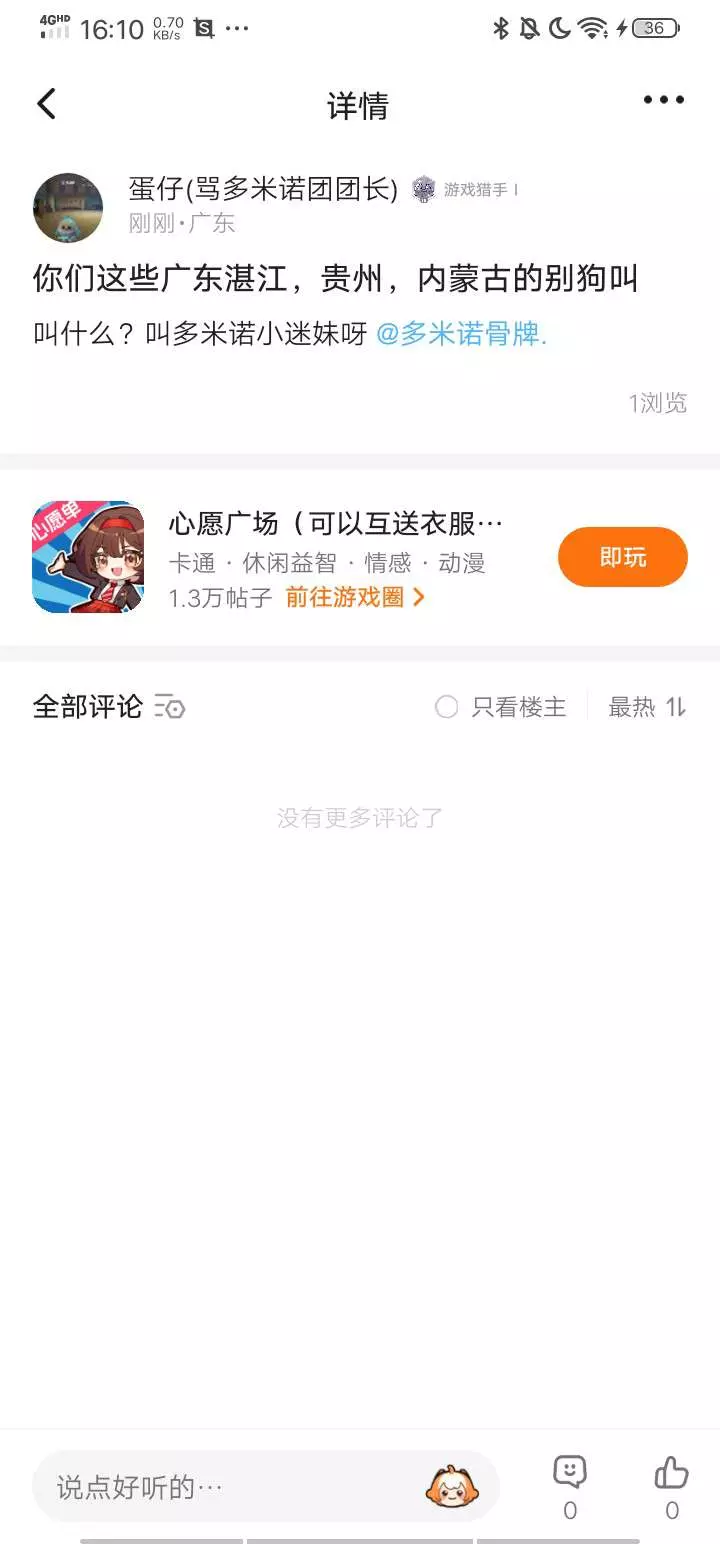The height and width of the screenshot is (1544, 720).
Task: Tap the comment filter icon beside 全部评论
Action: tap(170, 707)
